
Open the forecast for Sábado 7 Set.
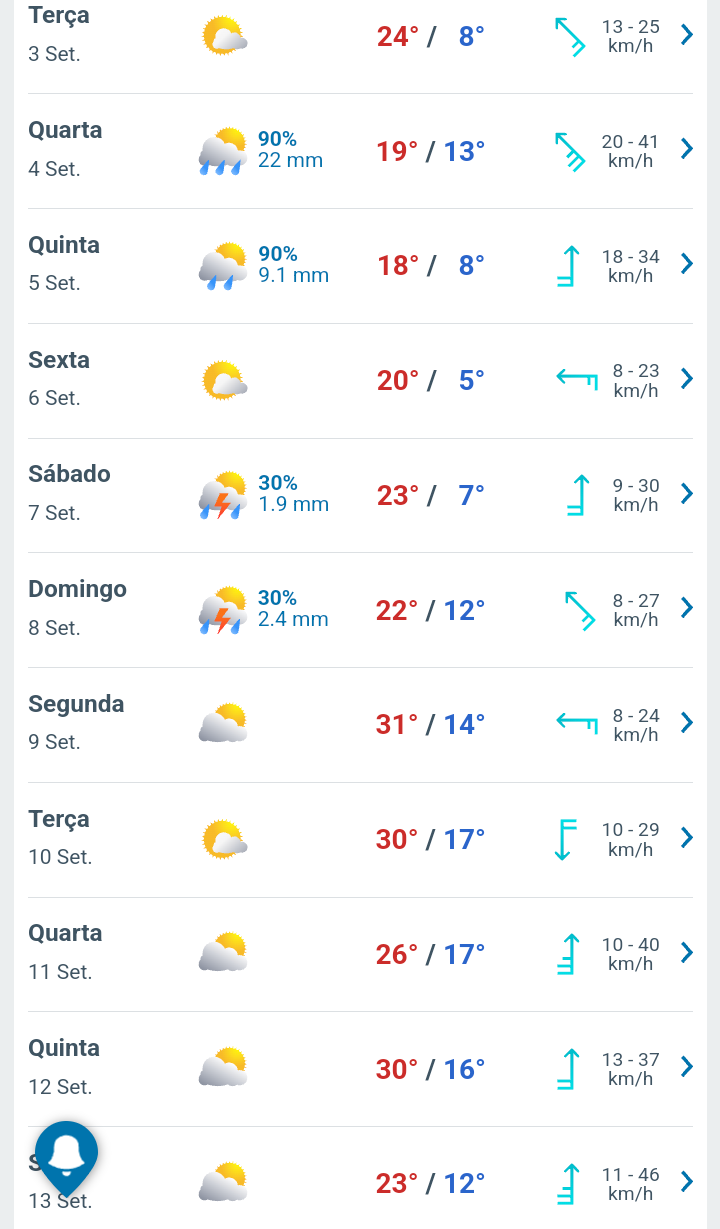[x=360, y=496]
